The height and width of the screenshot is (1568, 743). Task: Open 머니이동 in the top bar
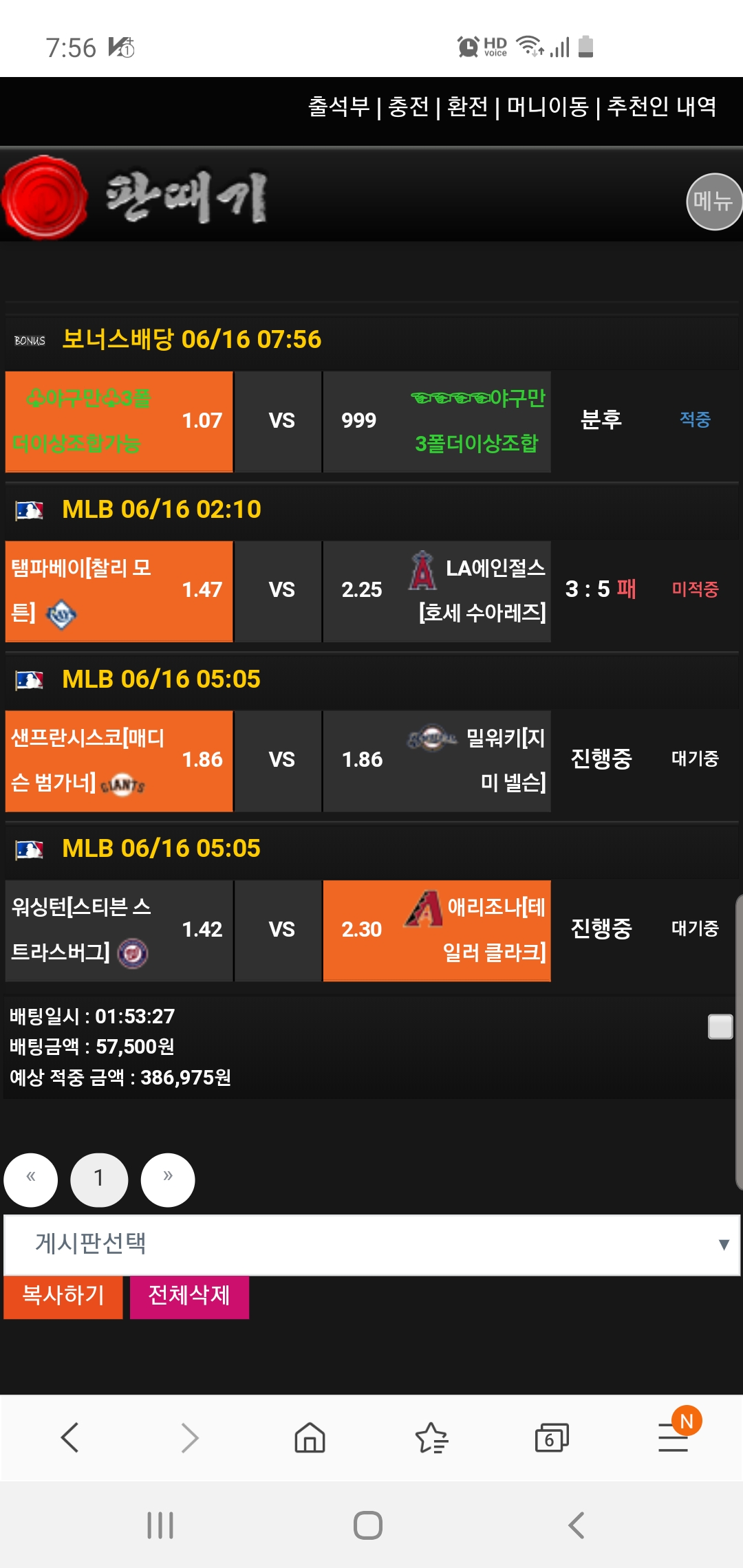[548, 107]
